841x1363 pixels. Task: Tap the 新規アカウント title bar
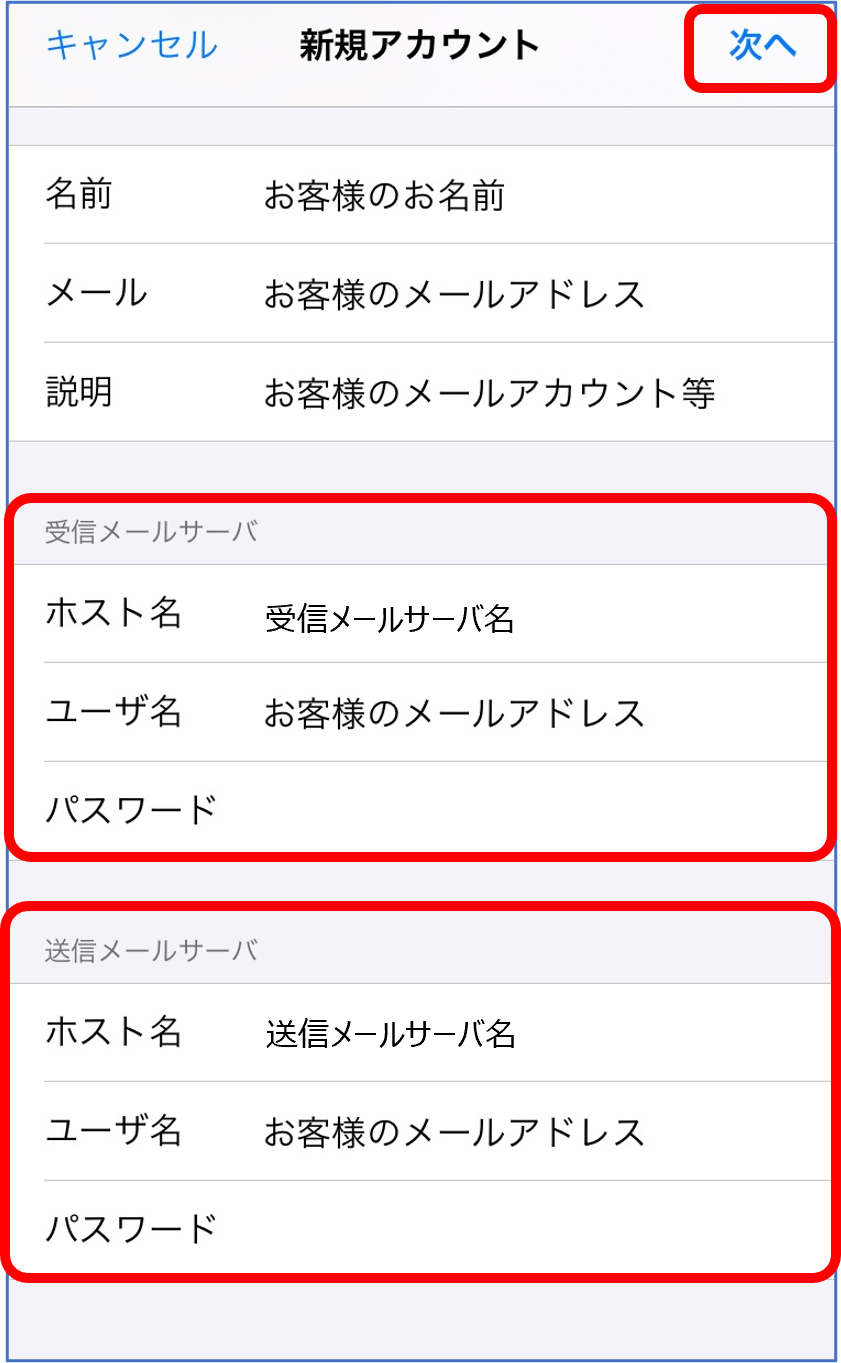(420, 43)
